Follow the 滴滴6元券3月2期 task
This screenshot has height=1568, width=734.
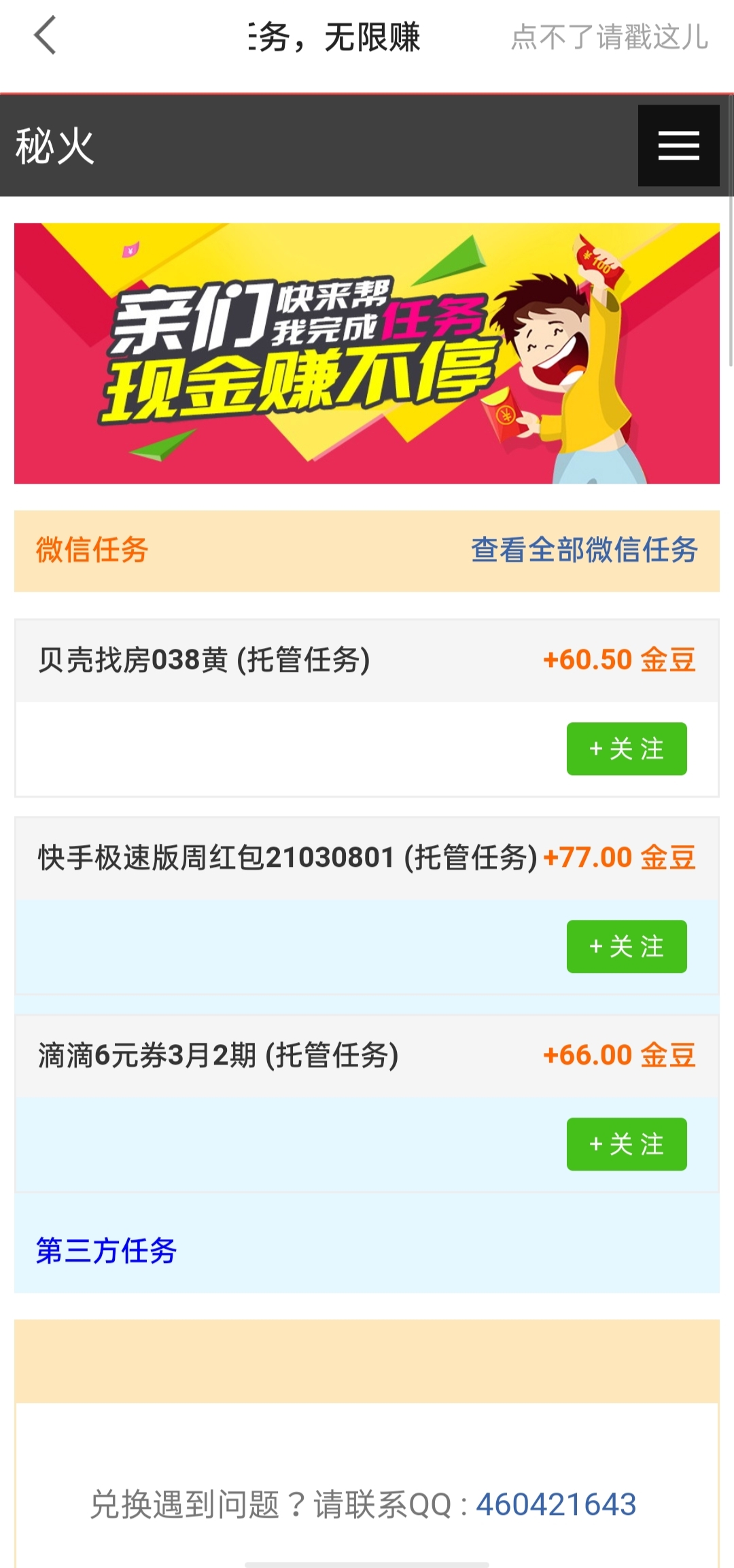[x=626, y=1144]
